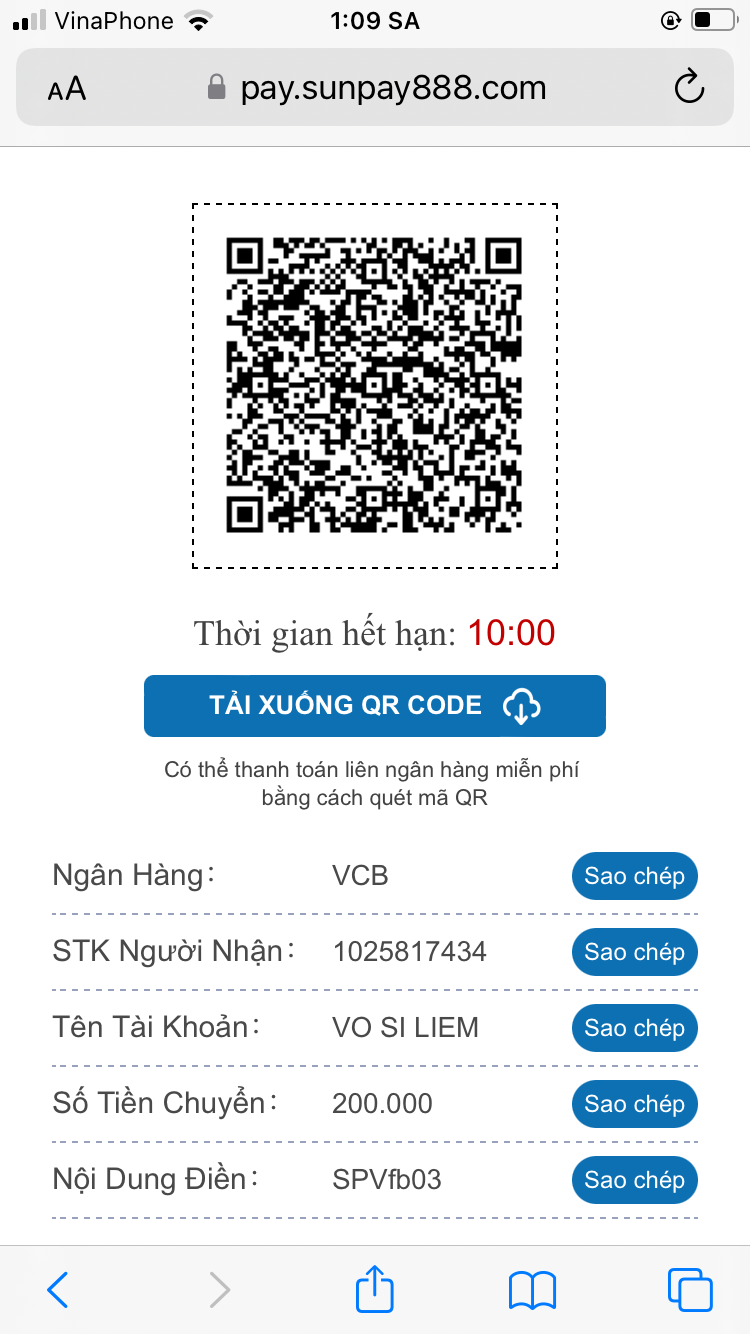Screen dimensions: 750x1334
Task: Copy the transfer amount 200.000
Action: pyautogui.click(x=634, y=1104)
